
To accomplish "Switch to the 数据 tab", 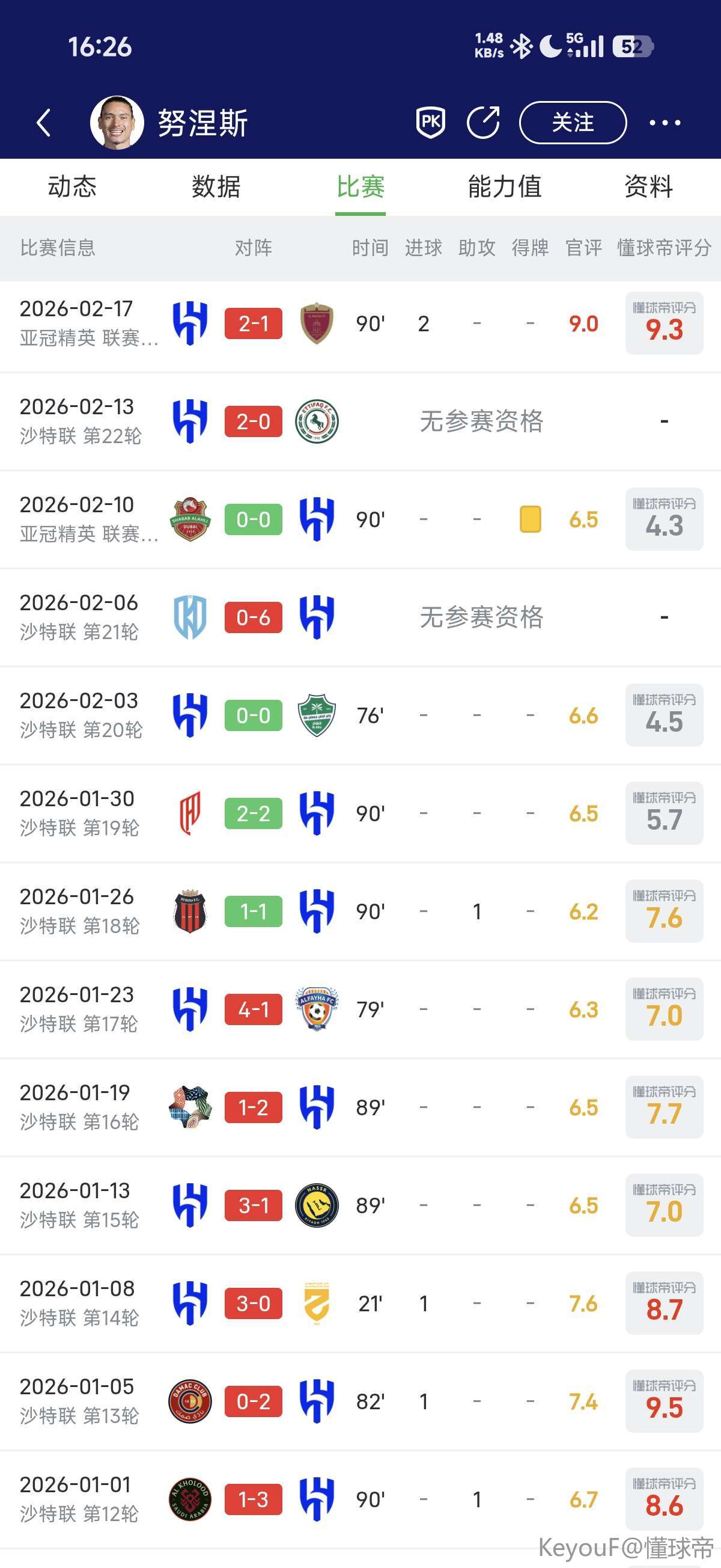I will click(216, 186).
